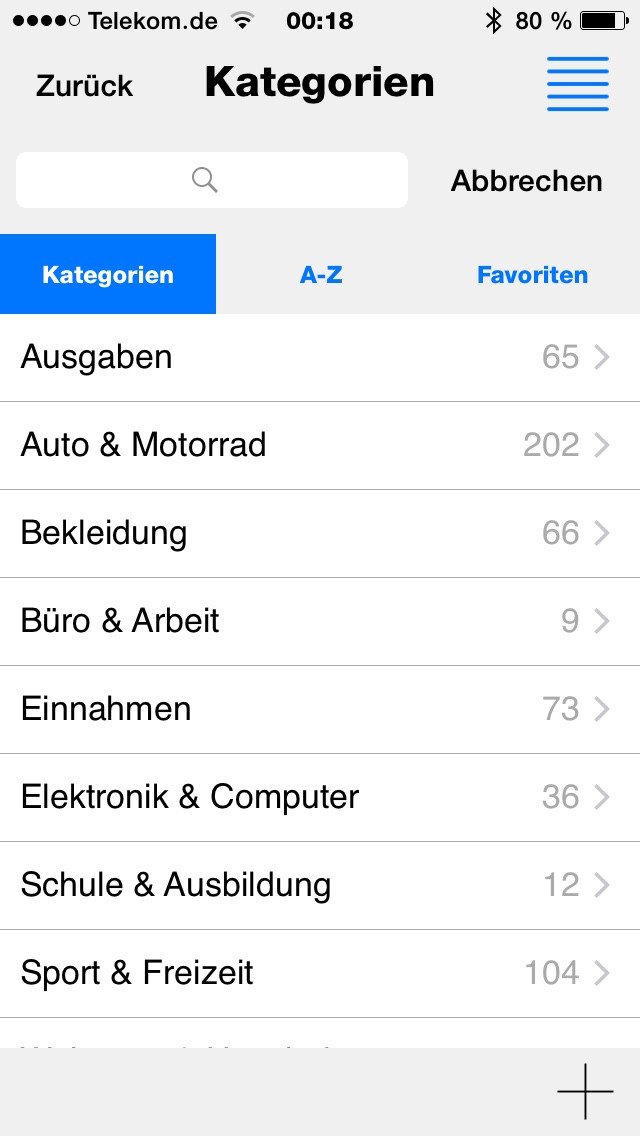Add a new category with plus icon
Screen dimensions: 640x1136
(585, 1091)
